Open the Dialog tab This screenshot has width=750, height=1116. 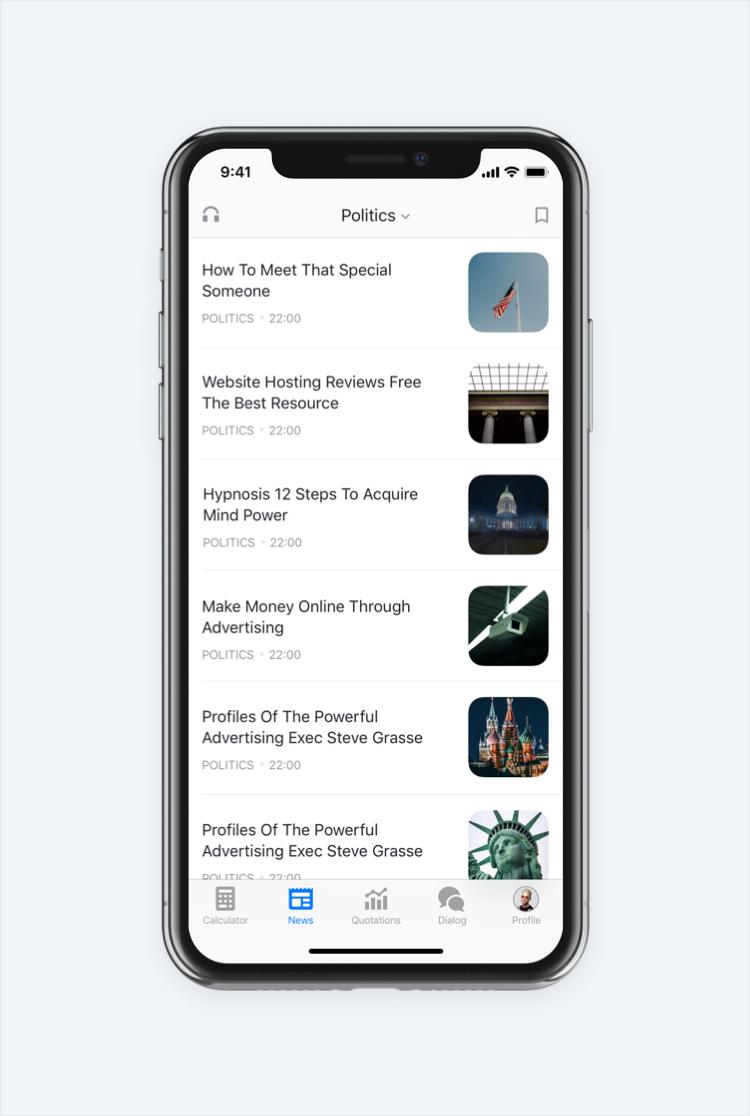[x=451, y=906]
